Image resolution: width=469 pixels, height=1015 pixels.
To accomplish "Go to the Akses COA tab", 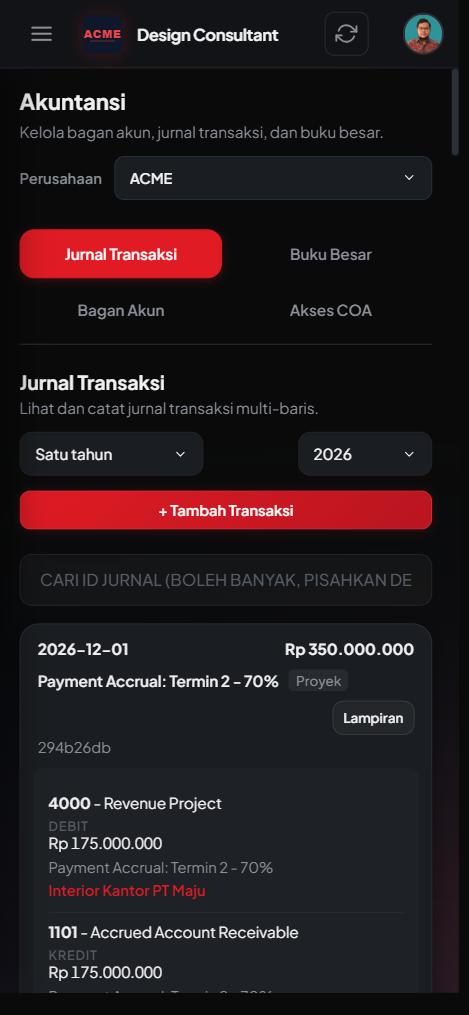I will click(331, 310).
